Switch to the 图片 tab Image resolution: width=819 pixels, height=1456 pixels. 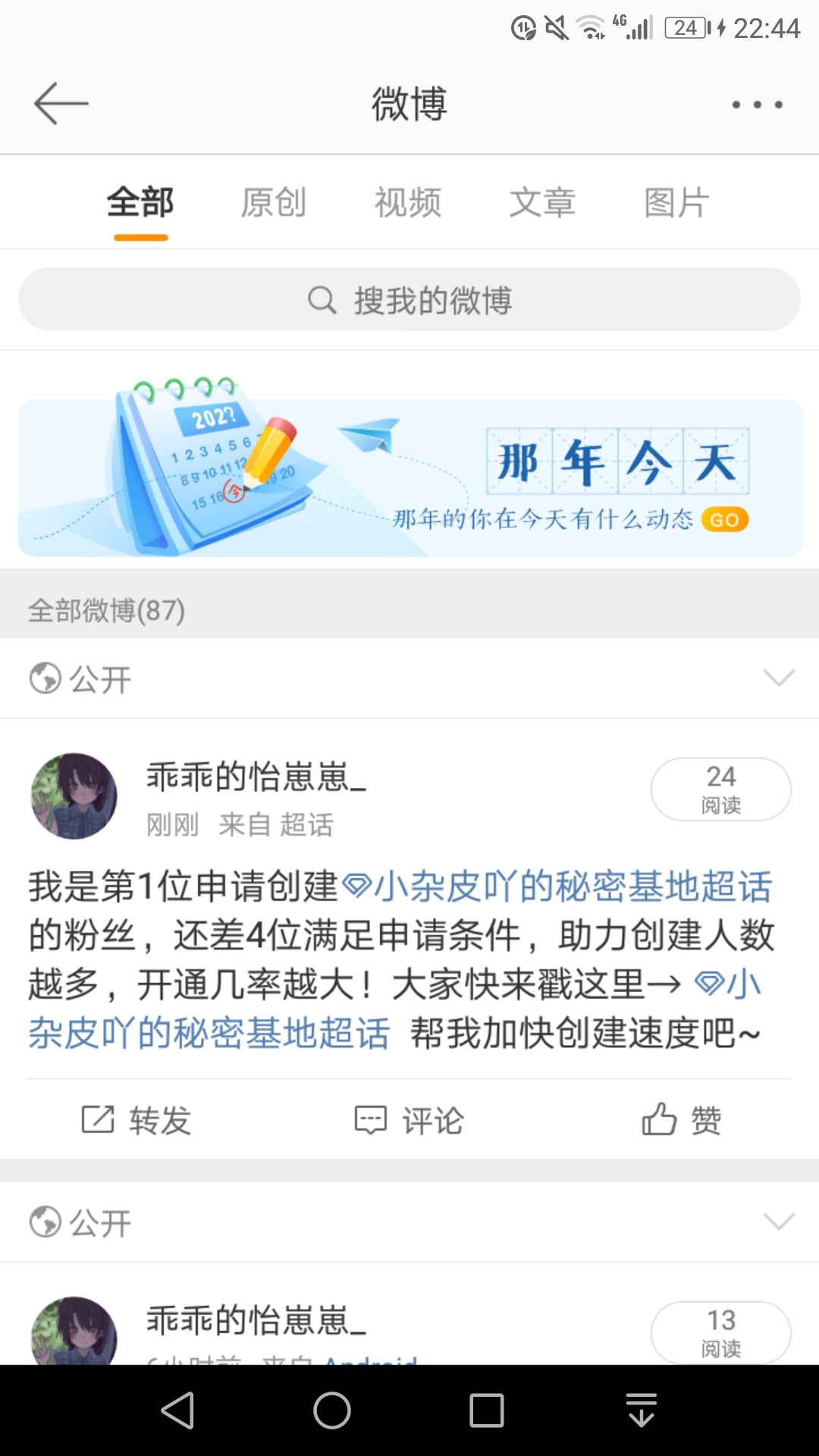(676, 203)
